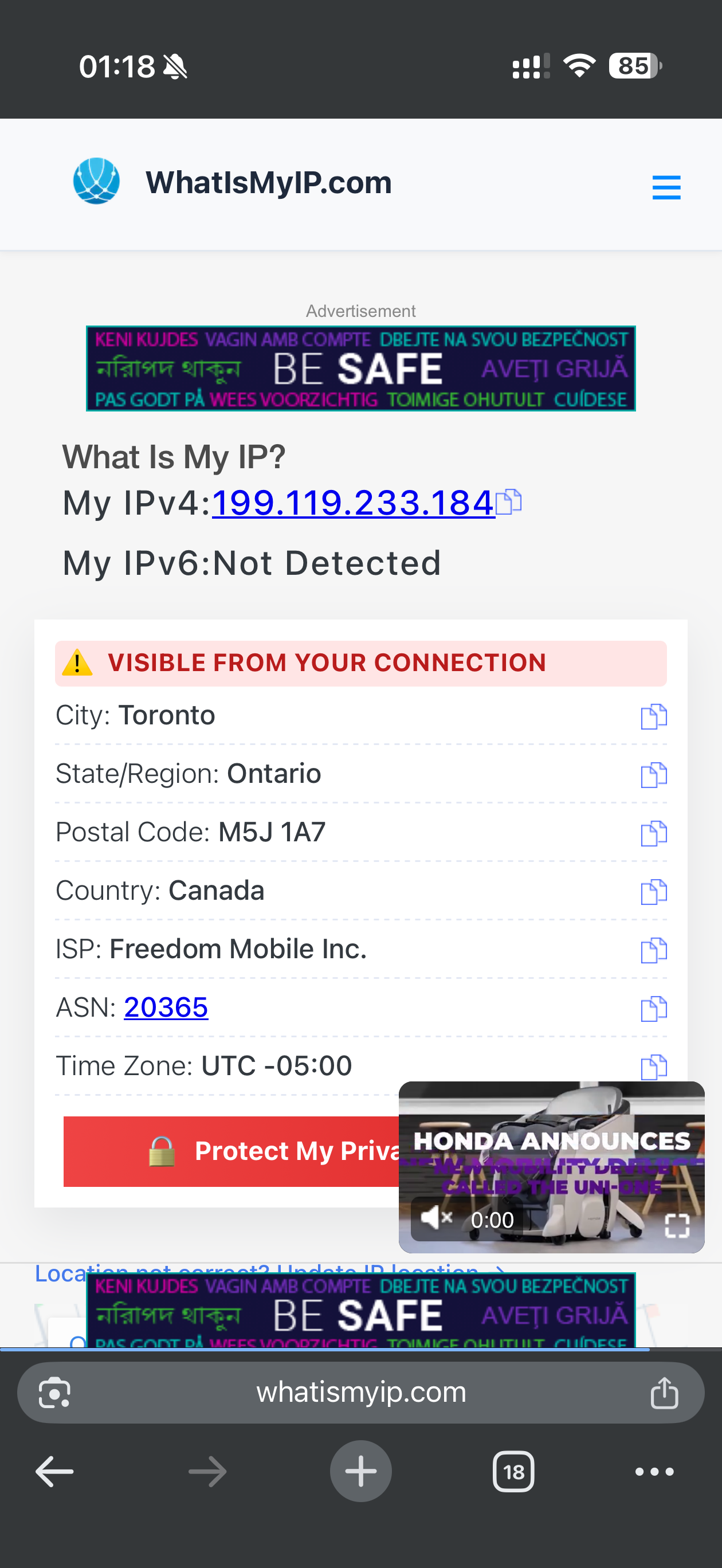Open the tab switcher showing 18 tabs
This screenshot has width=722, height=1568.
513,1472
